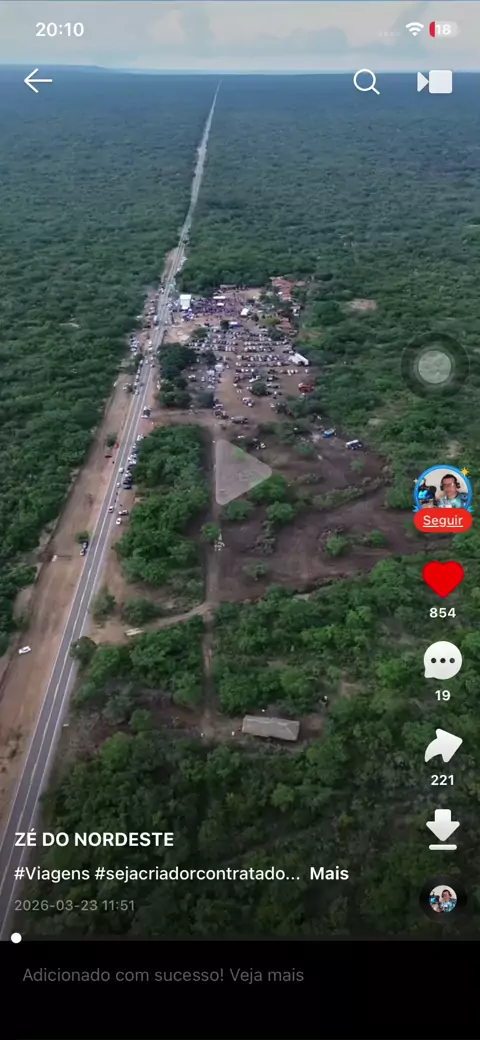Open Zé do Nordeste's profile picture
Screen dimensions: 480x1040
(x=443, y=489)
